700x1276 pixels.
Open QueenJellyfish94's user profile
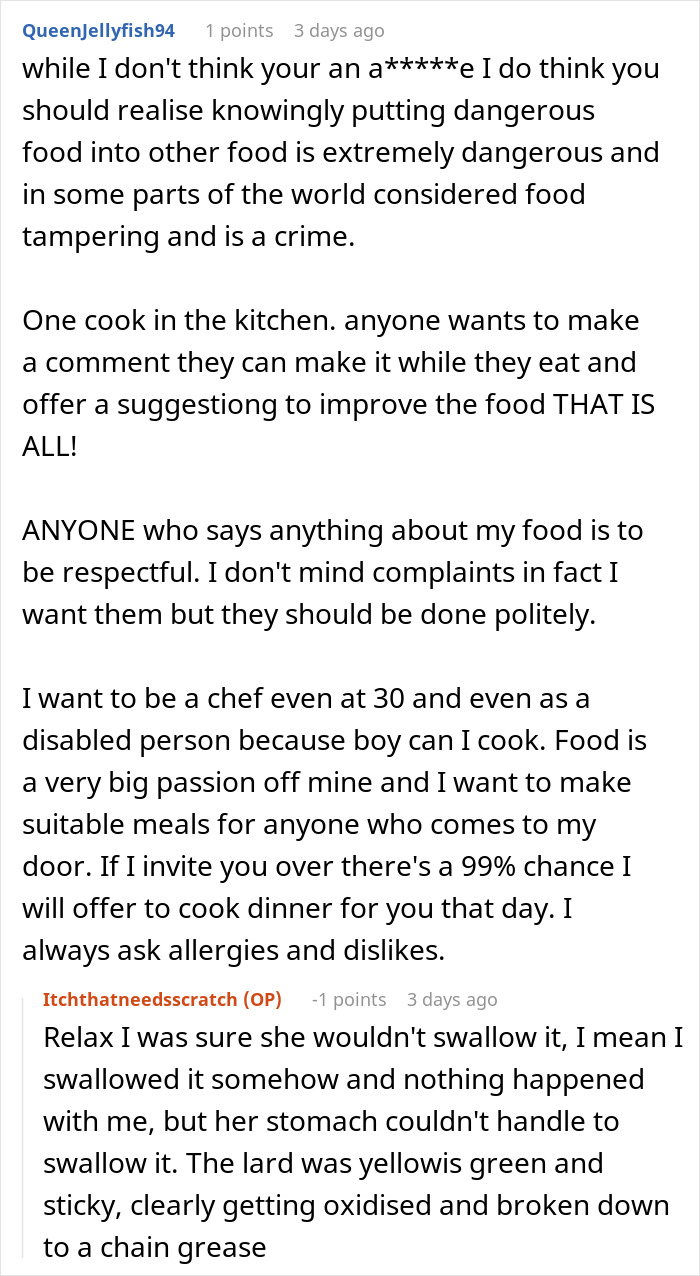click(x=98, y=31)
